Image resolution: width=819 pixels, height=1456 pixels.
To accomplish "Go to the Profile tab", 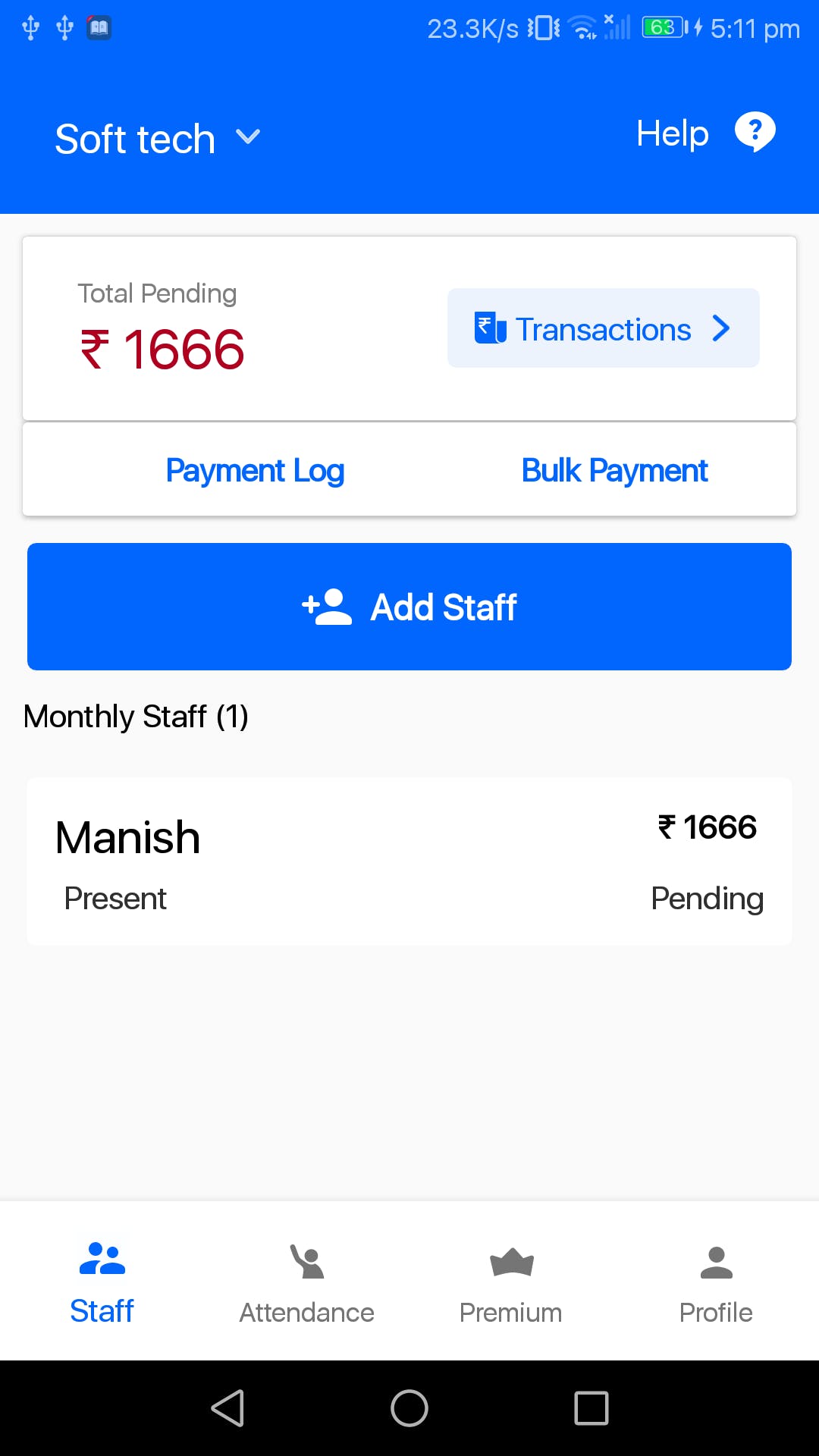I will [716, 1283].
